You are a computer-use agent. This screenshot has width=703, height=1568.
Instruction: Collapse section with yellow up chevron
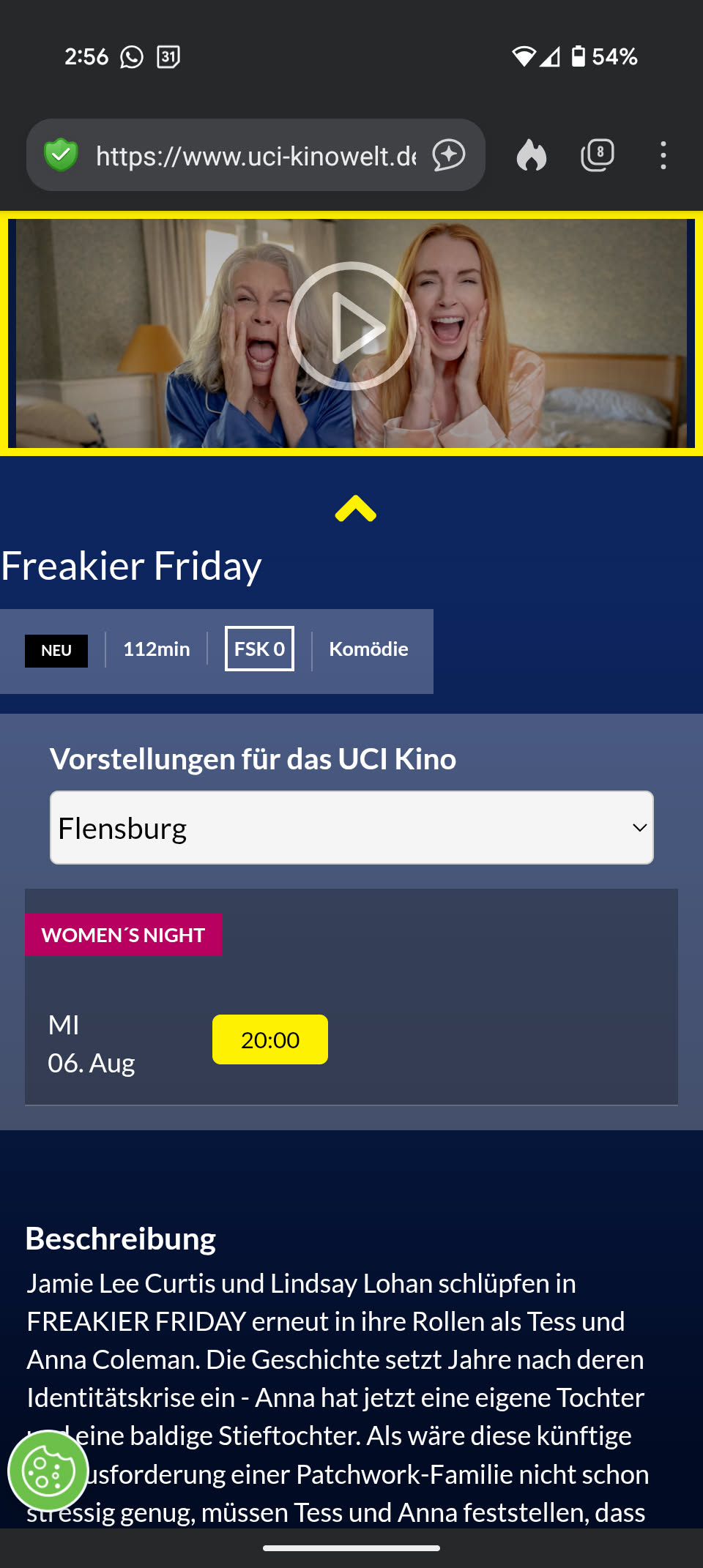[356, 509]
